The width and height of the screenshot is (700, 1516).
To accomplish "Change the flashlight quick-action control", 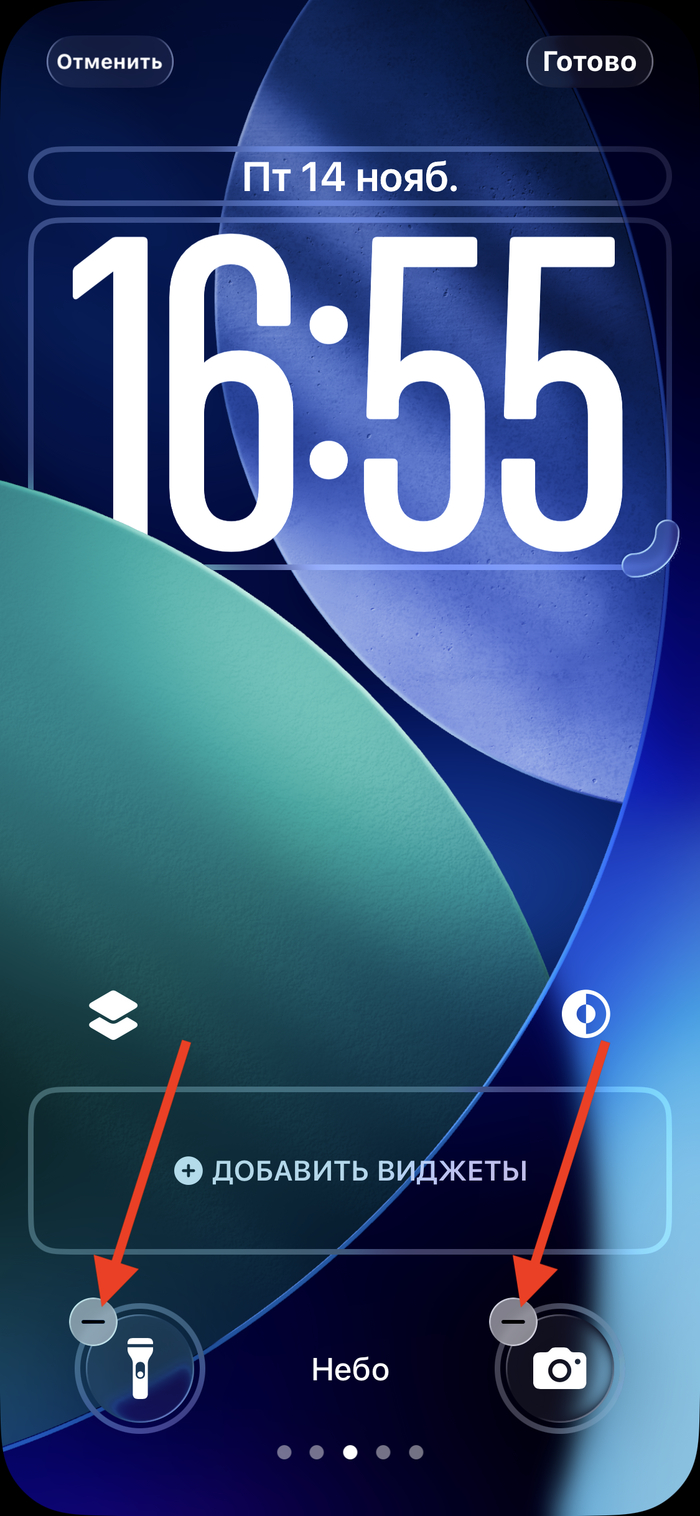I will (140, 1368).
